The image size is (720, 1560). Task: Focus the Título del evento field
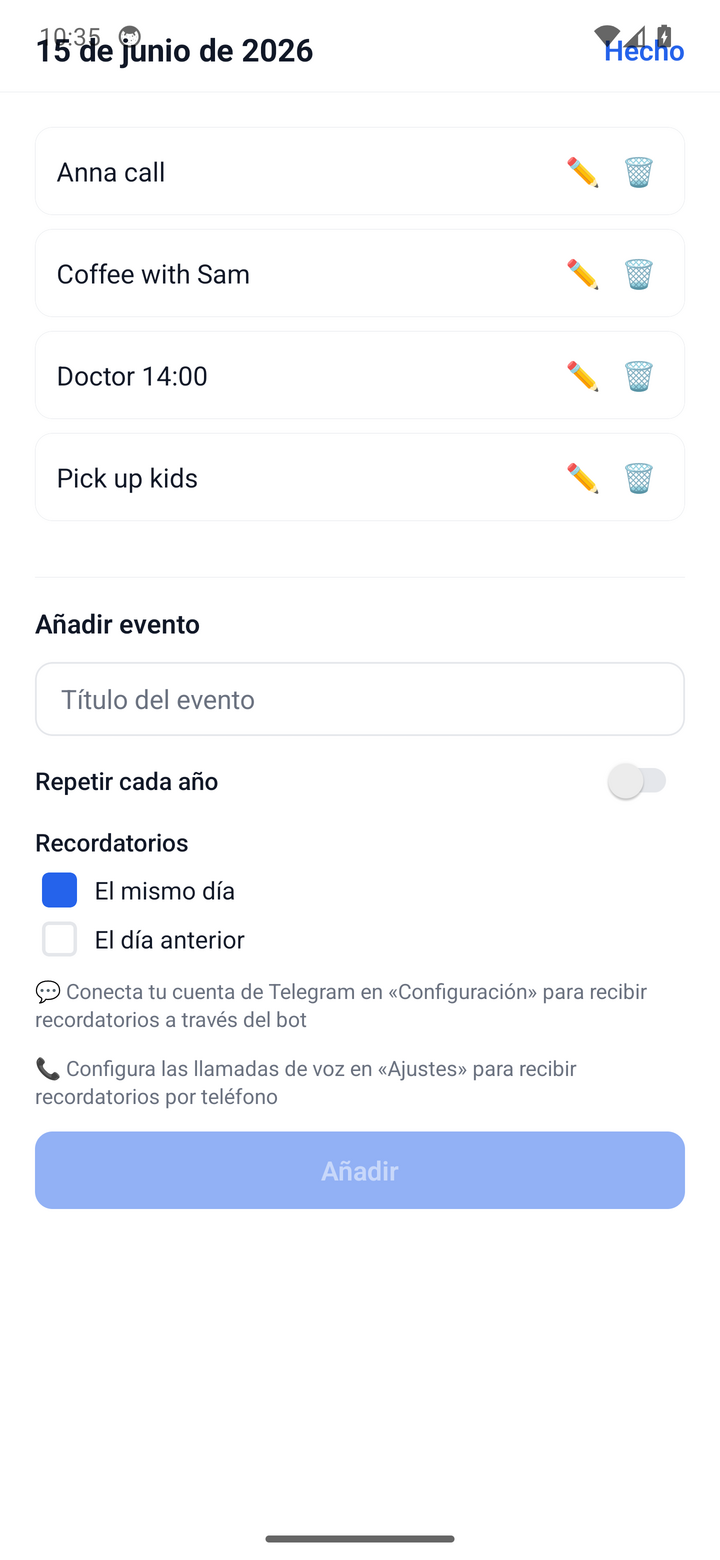click(360, 699)
